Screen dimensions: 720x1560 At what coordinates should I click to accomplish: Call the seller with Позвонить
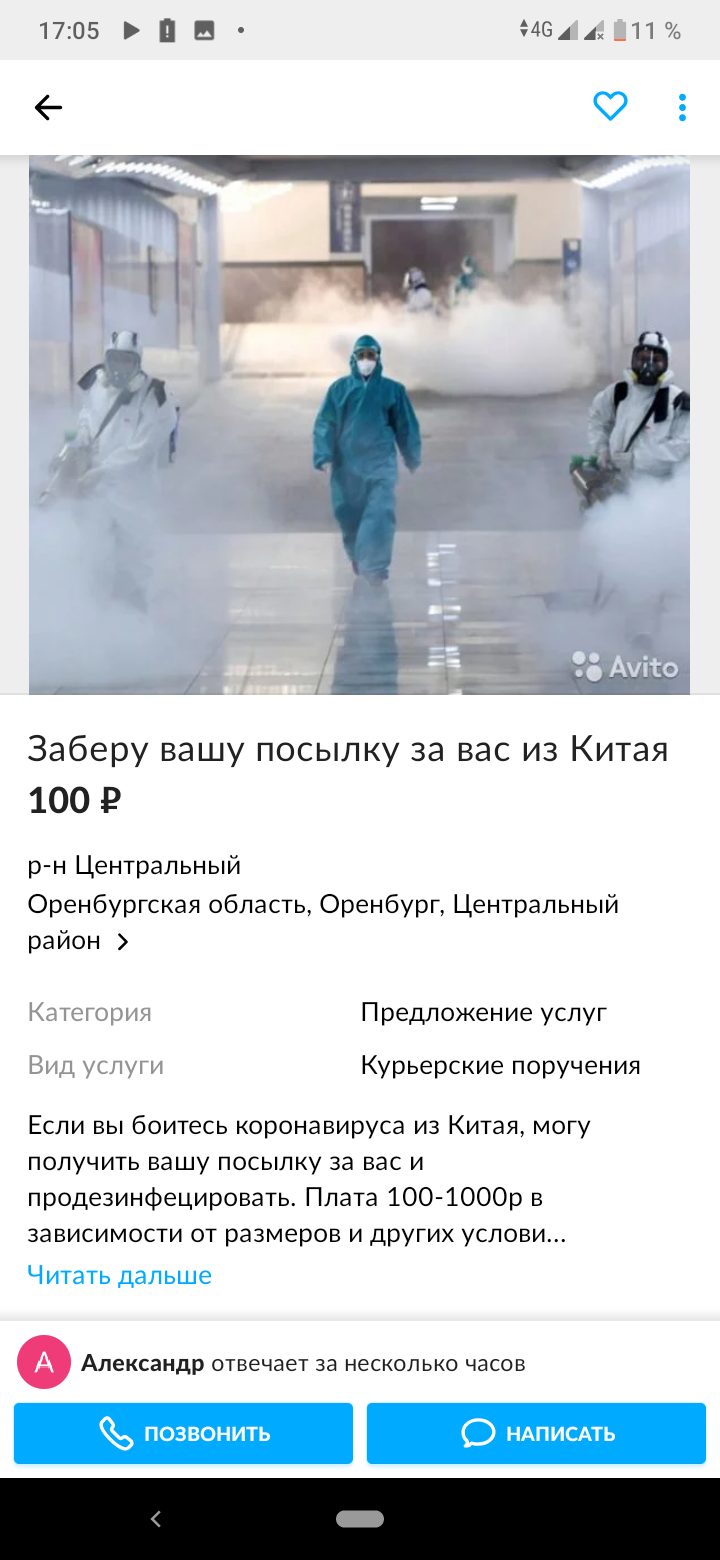(x=183, y=1433)
